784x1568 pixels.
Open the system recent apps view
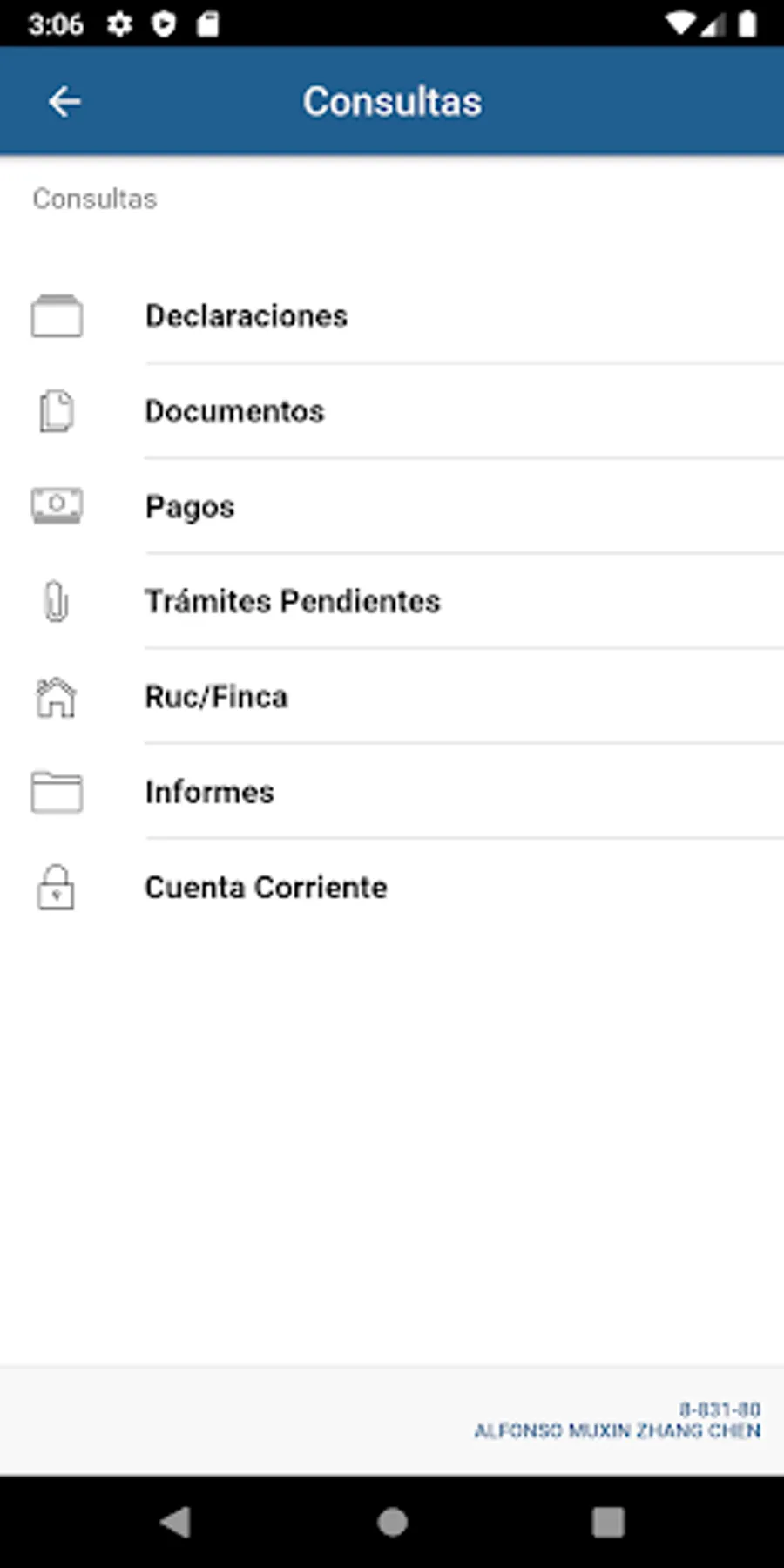[x=608, y=1522]
